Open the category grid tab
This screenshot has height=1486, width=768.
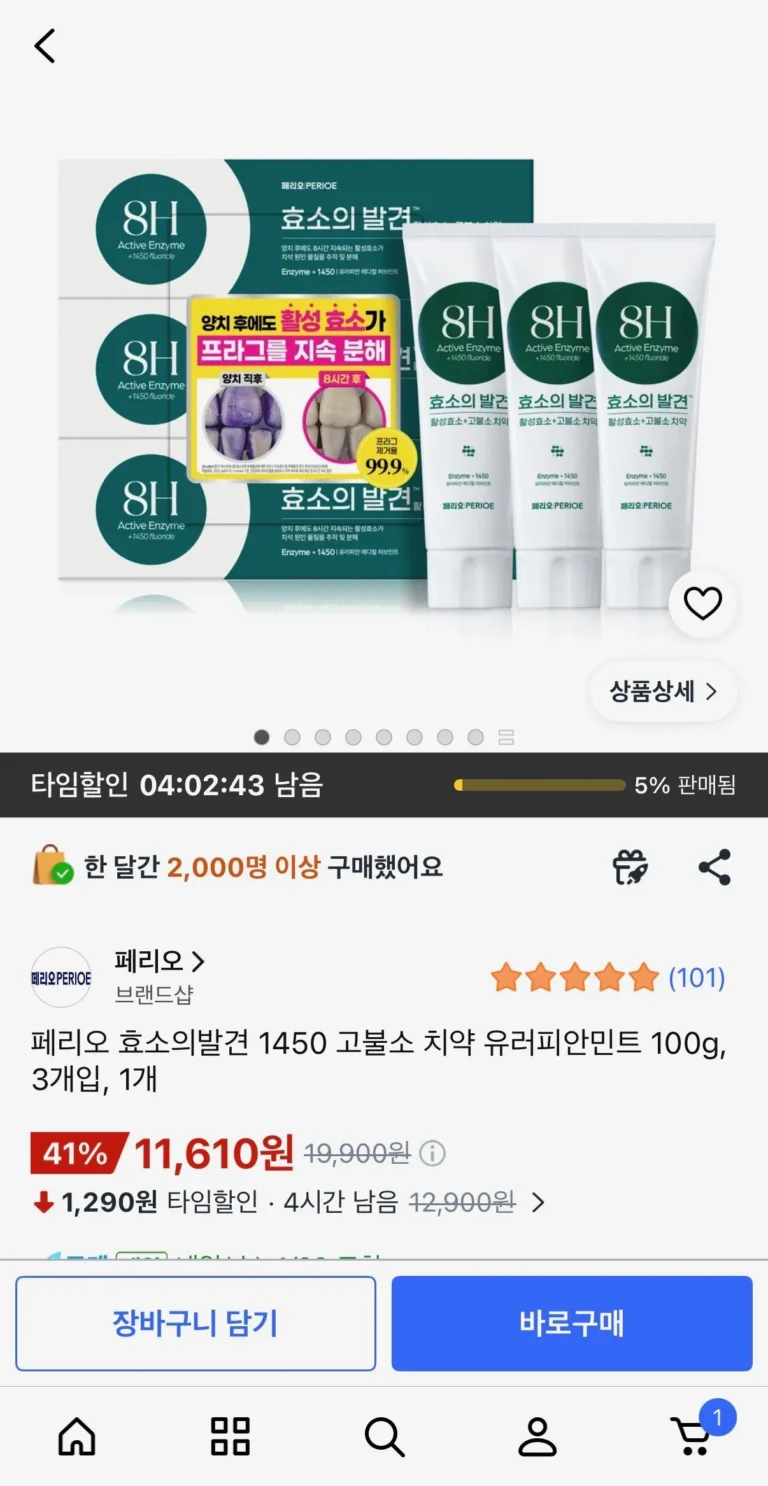coord(230,1437)
